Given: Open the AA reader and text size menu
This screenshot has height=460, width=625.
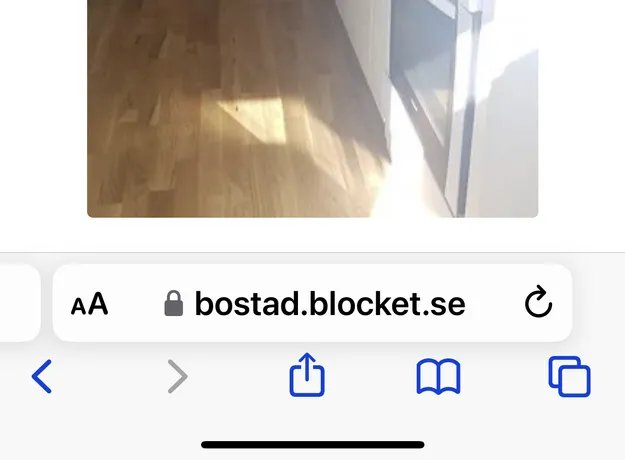Looking at the screenshot, I should tap(90, 304).
